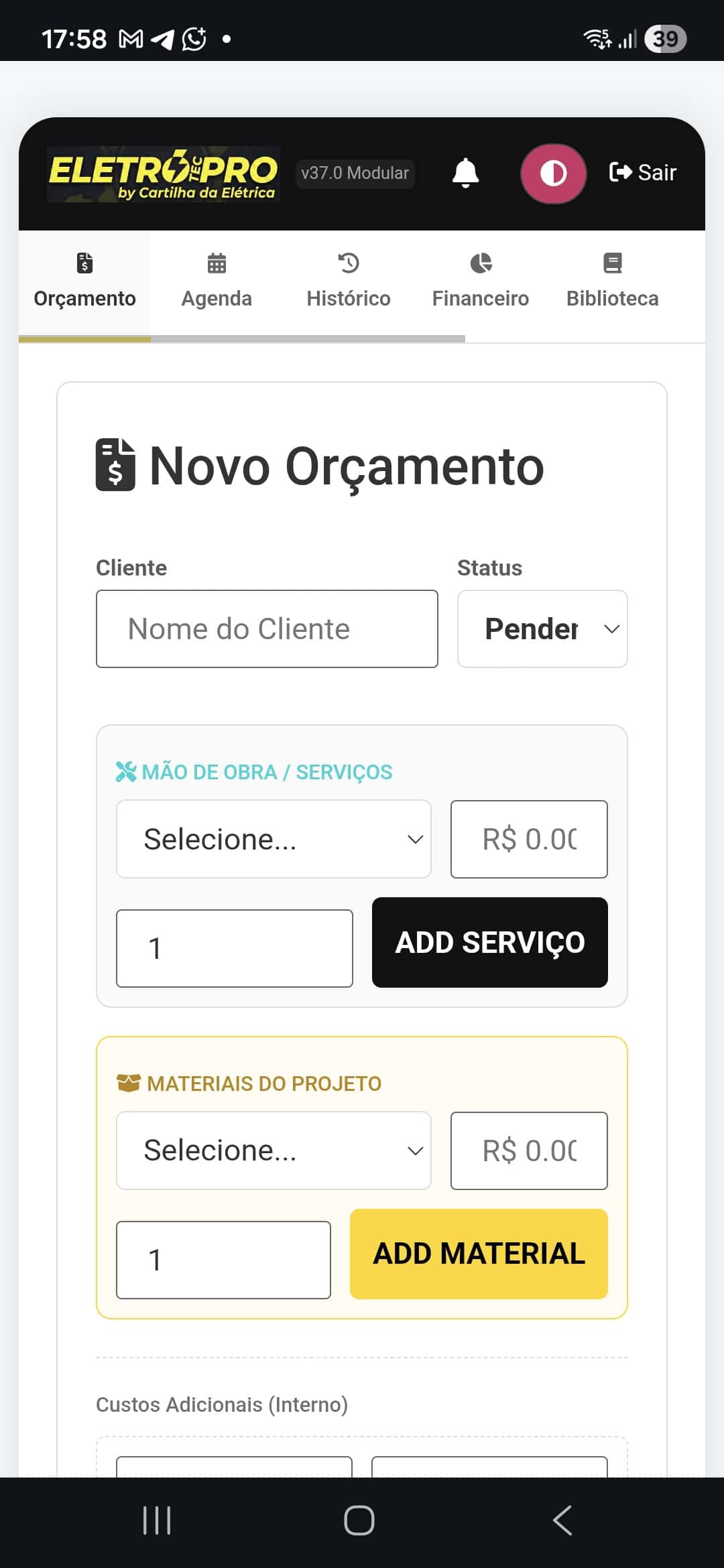Screen dimensions: 724x1568
Task: Open the Mão de Obra service selector
Action: click(x=273, y=838)
